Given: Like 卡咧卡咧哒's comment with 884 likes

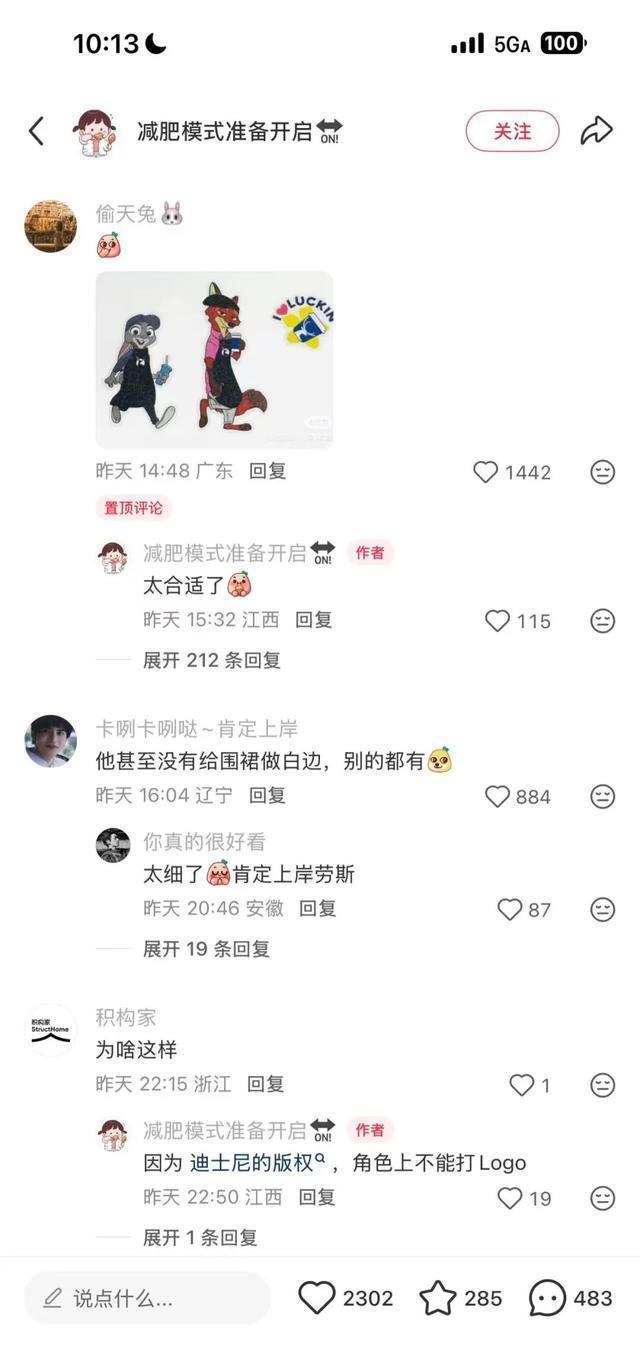Looking at the screenshot, I should tap(498, 796).
